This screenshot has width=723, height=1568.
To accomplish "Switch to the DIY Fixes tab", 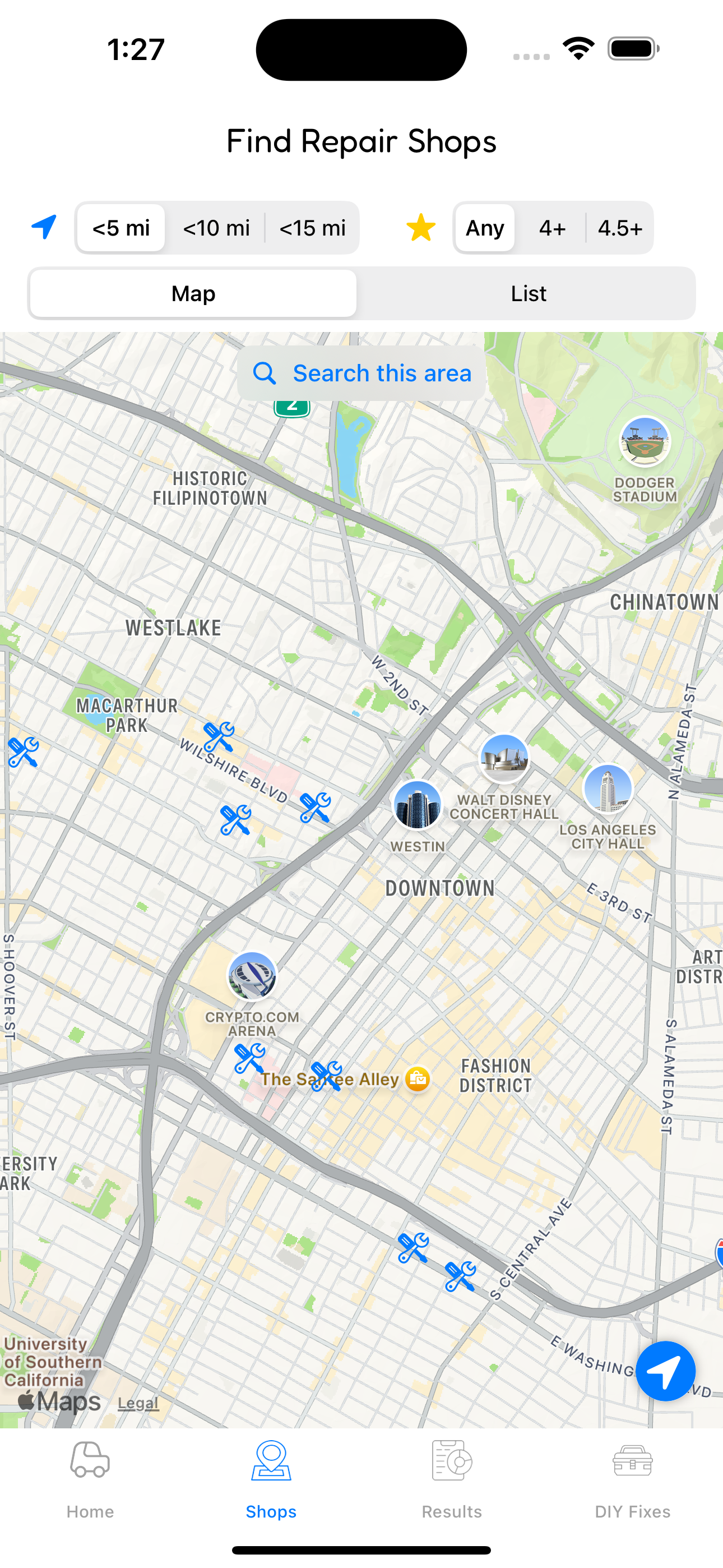I will click(632, 1478).
